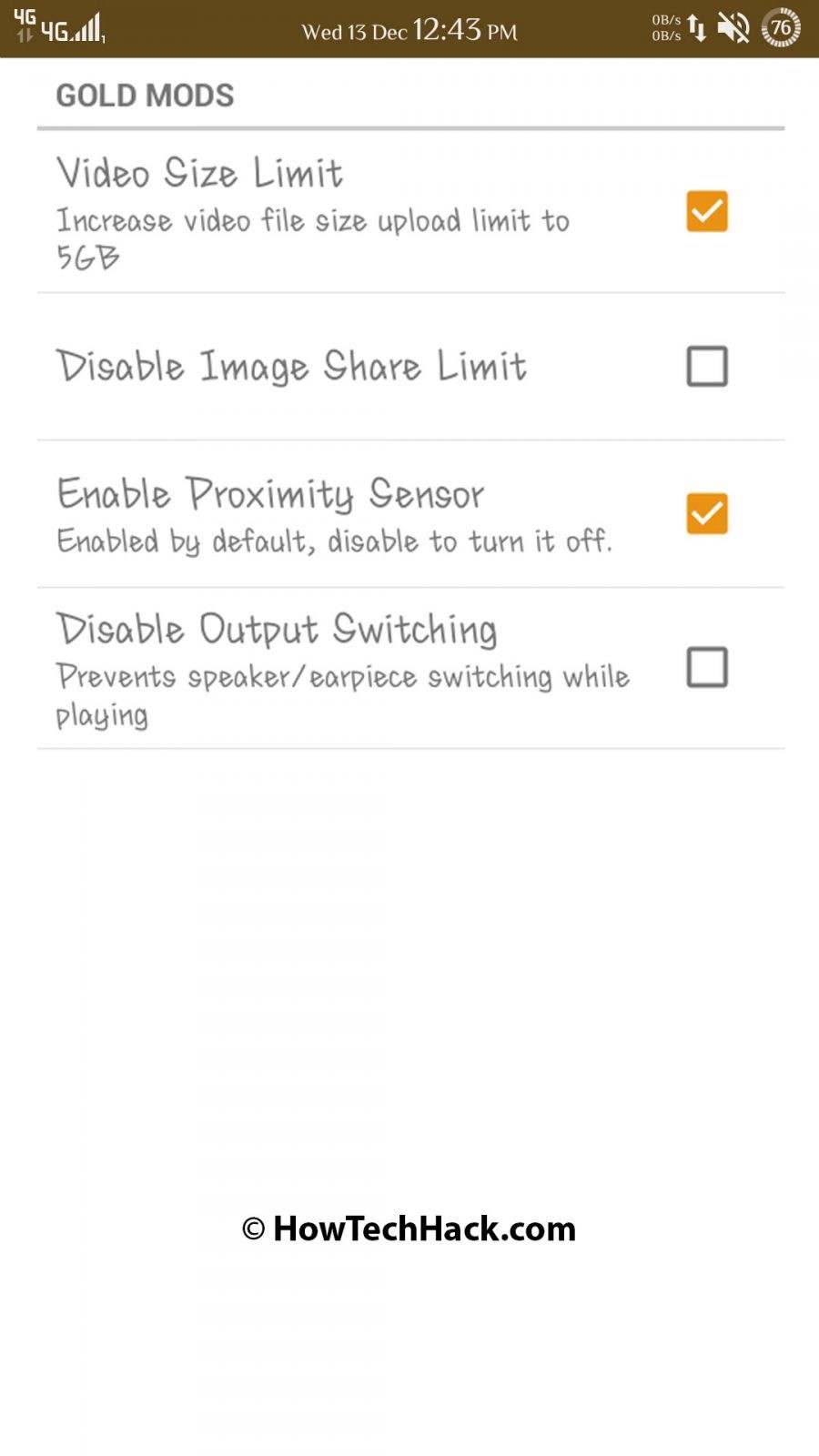The height and width of the screenshot is (1456, 819).
Task: Enable Disable Image Share Limit option
Action: tap(706, 366)
